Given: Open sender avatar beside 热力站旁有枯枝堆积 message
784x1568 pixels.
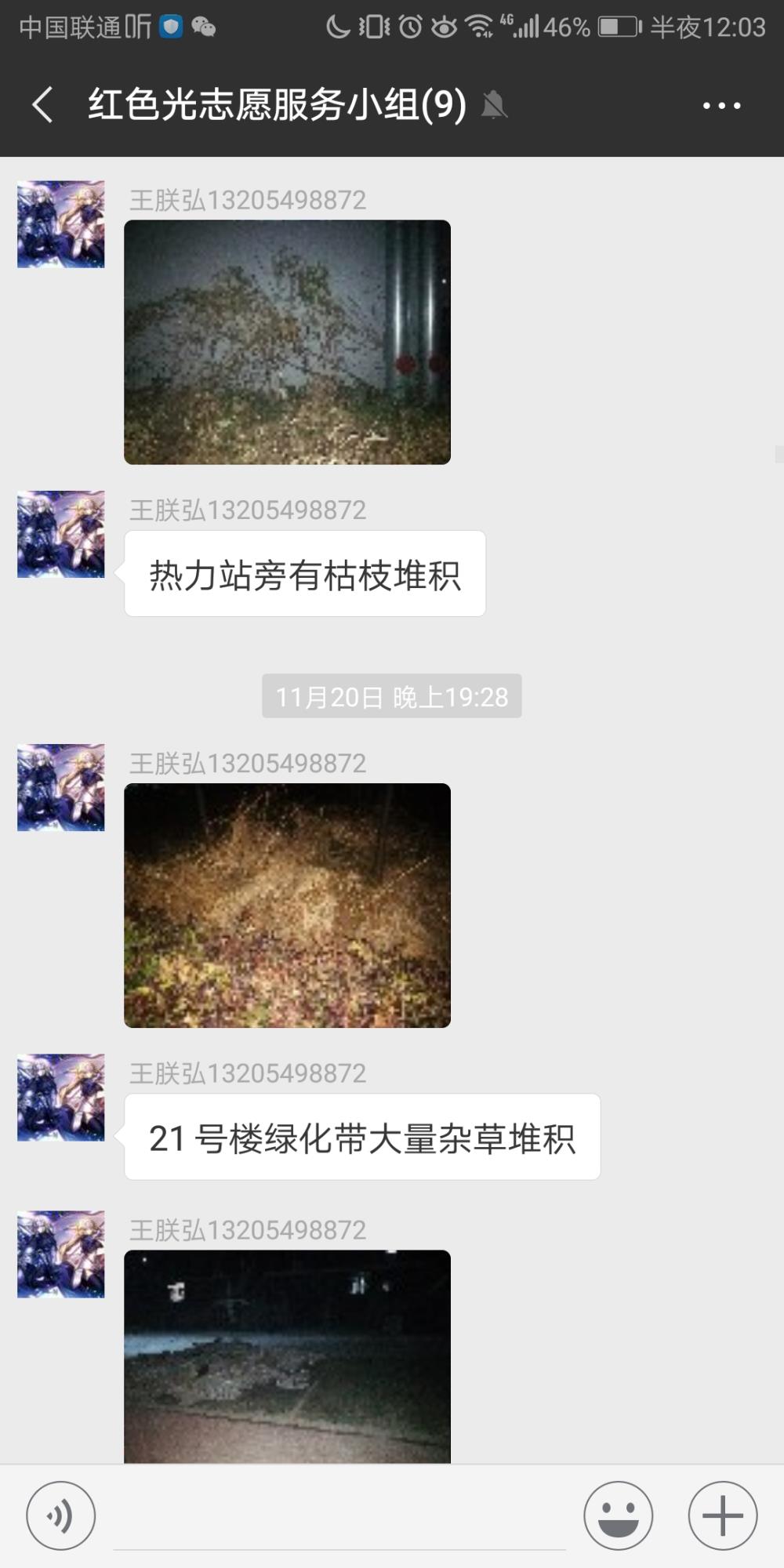Looking at the screenshot, I should coord(61,535).
